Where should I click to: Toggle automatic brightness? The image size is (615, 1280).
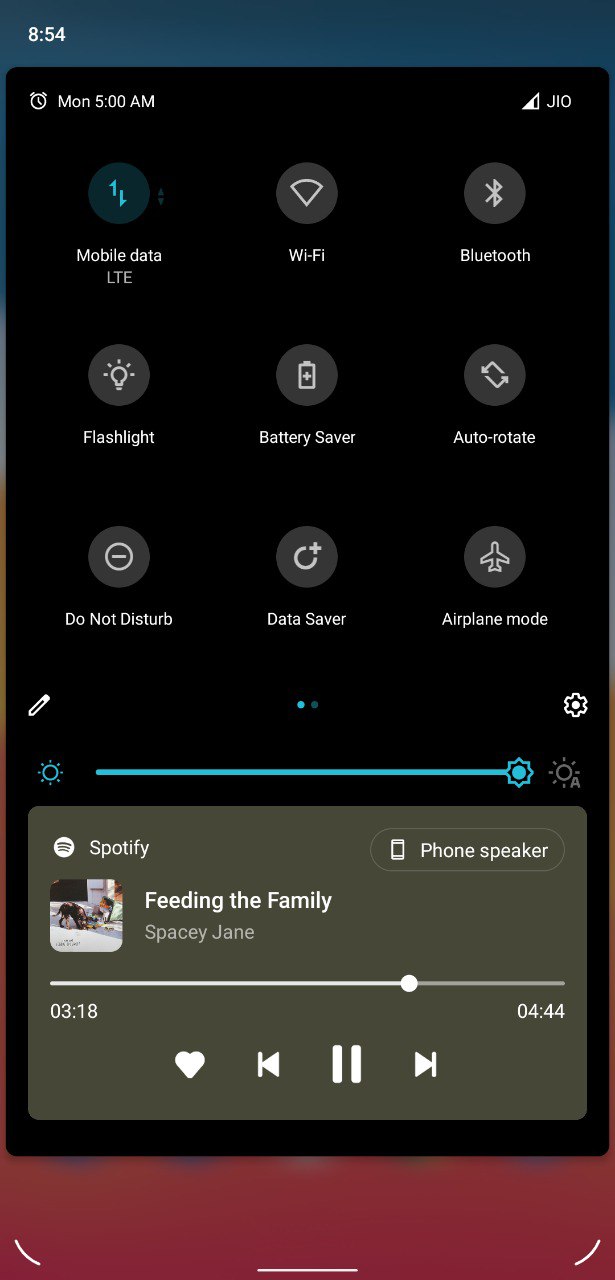coord(565,773)
